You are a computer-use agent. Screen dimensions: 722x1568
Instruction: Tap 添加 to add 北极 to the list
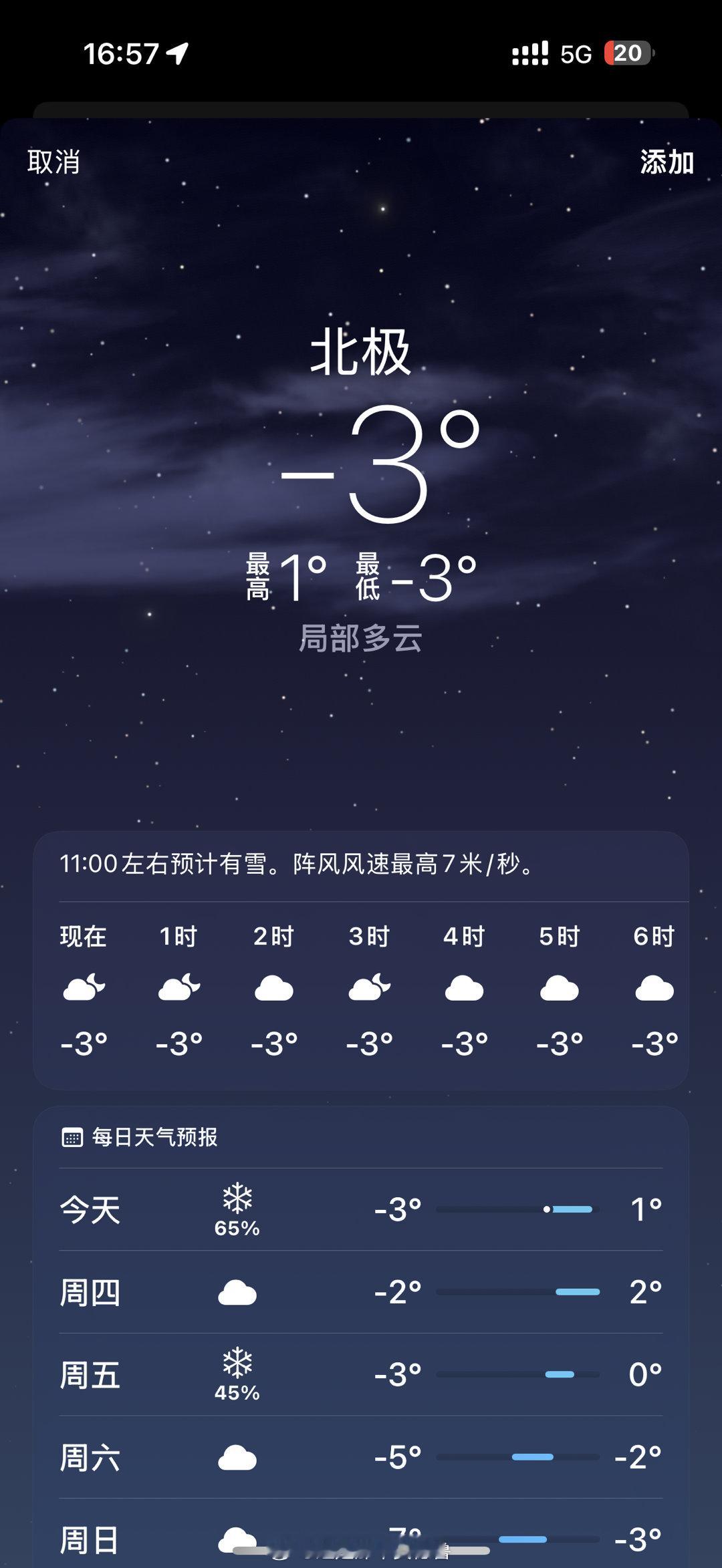pyautogui.click(x=667, y=162)
